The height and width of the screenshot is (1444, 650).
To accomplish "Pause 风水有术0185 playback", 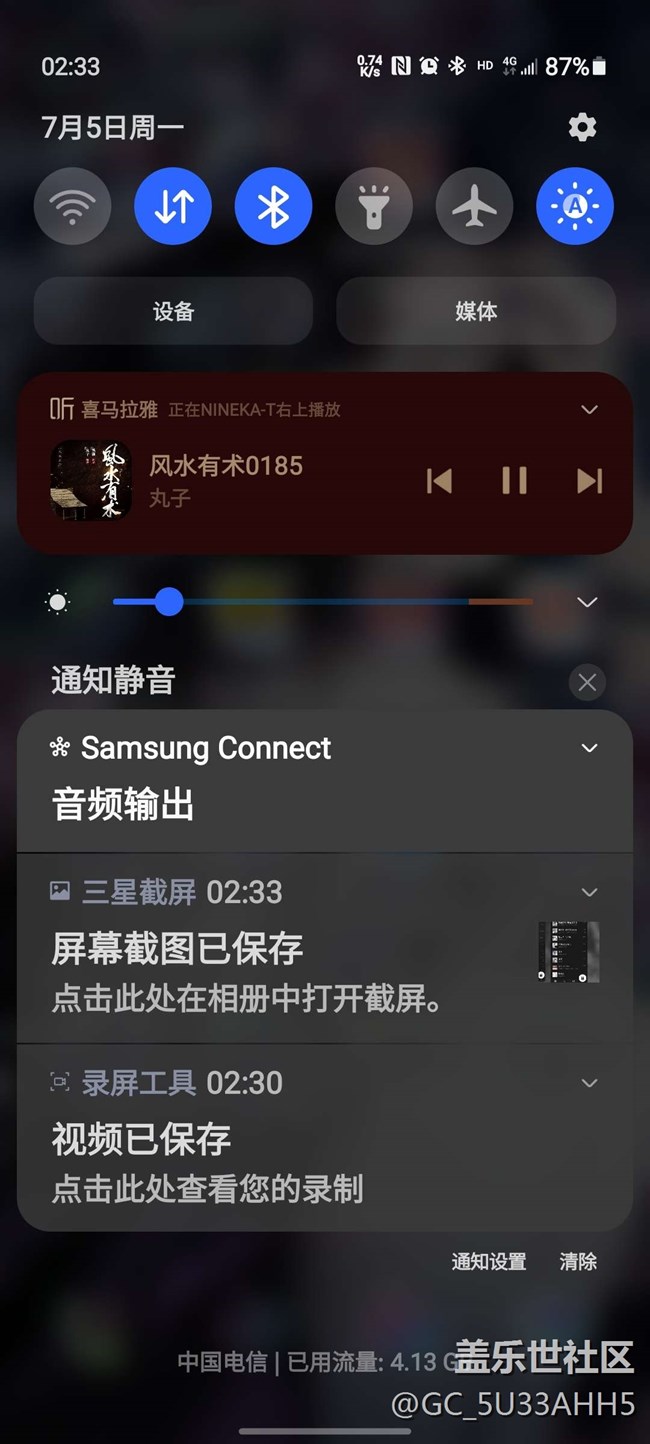I will pos(514,481).
